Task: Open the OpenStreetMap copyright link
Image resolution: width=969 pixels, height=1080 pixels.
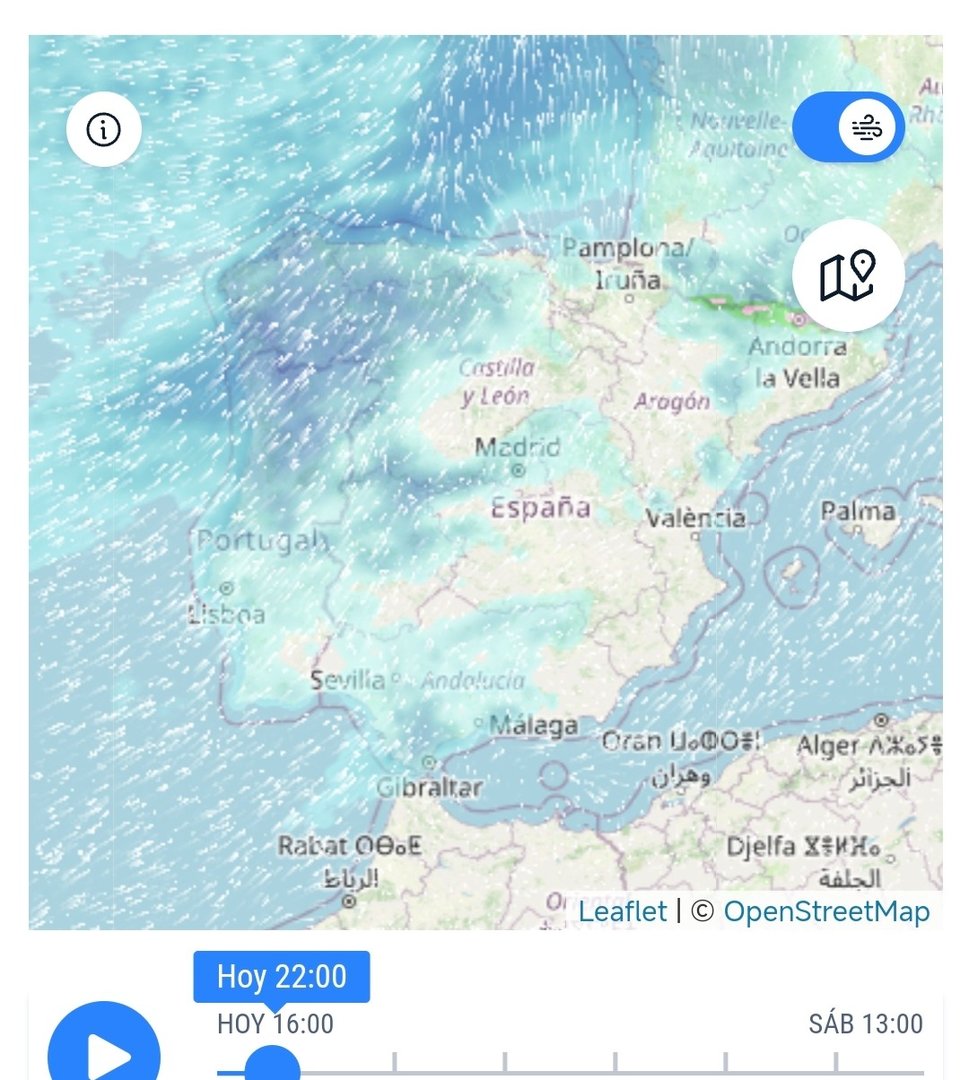Action: 826,911
